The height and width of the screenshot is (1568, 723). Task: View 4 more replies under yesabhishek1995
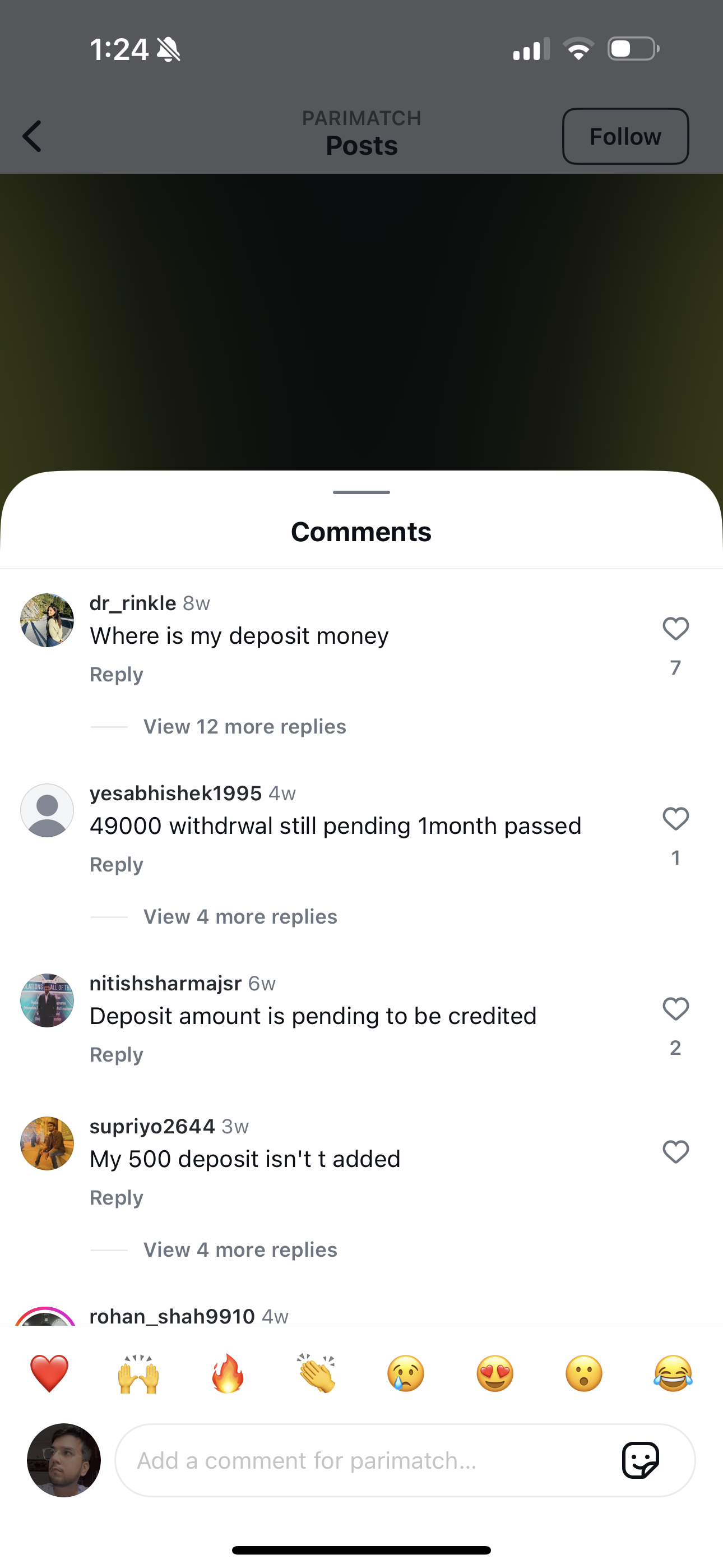[240, 917]
